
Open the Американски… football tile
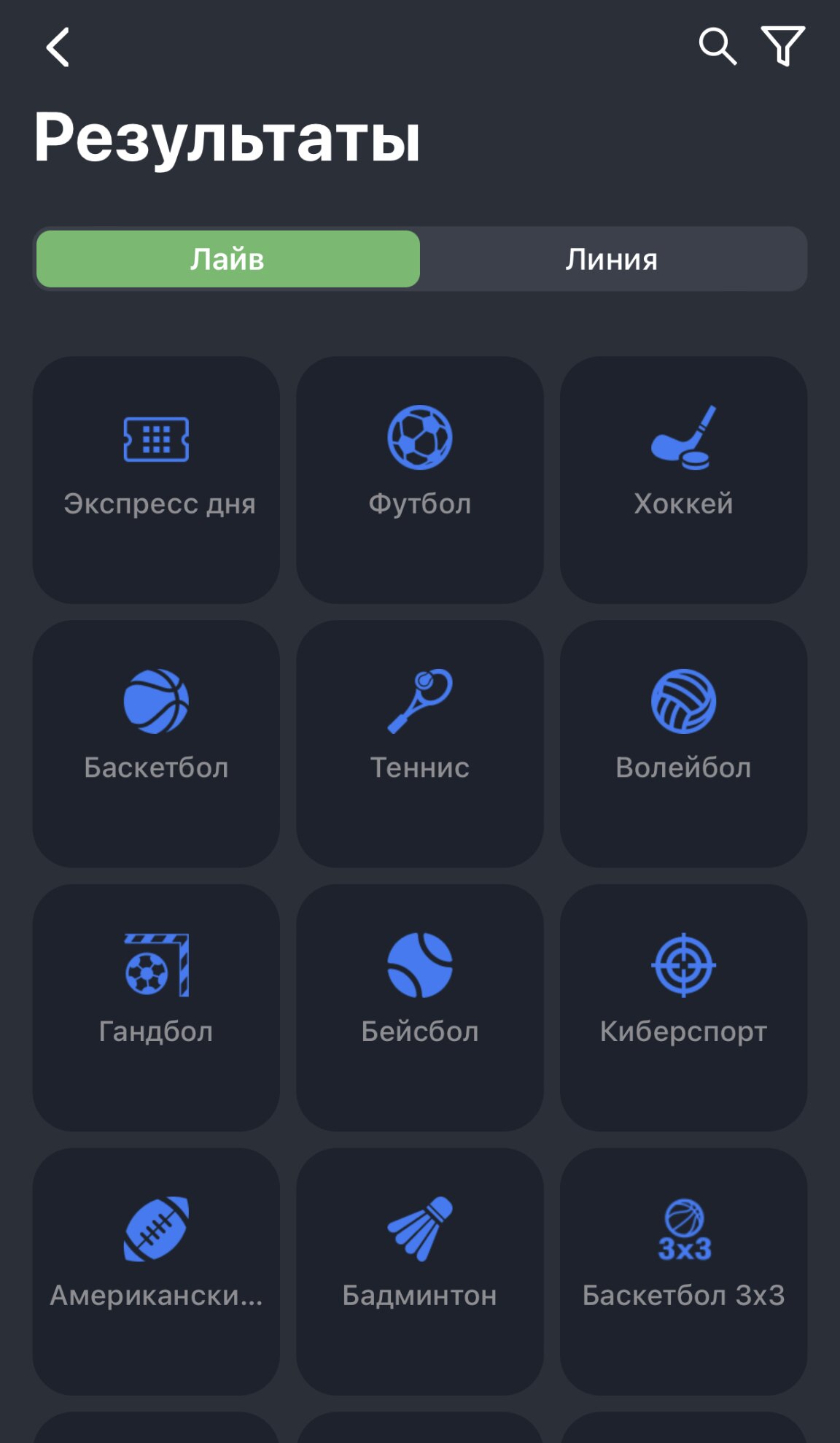[x=157, y=1272]
